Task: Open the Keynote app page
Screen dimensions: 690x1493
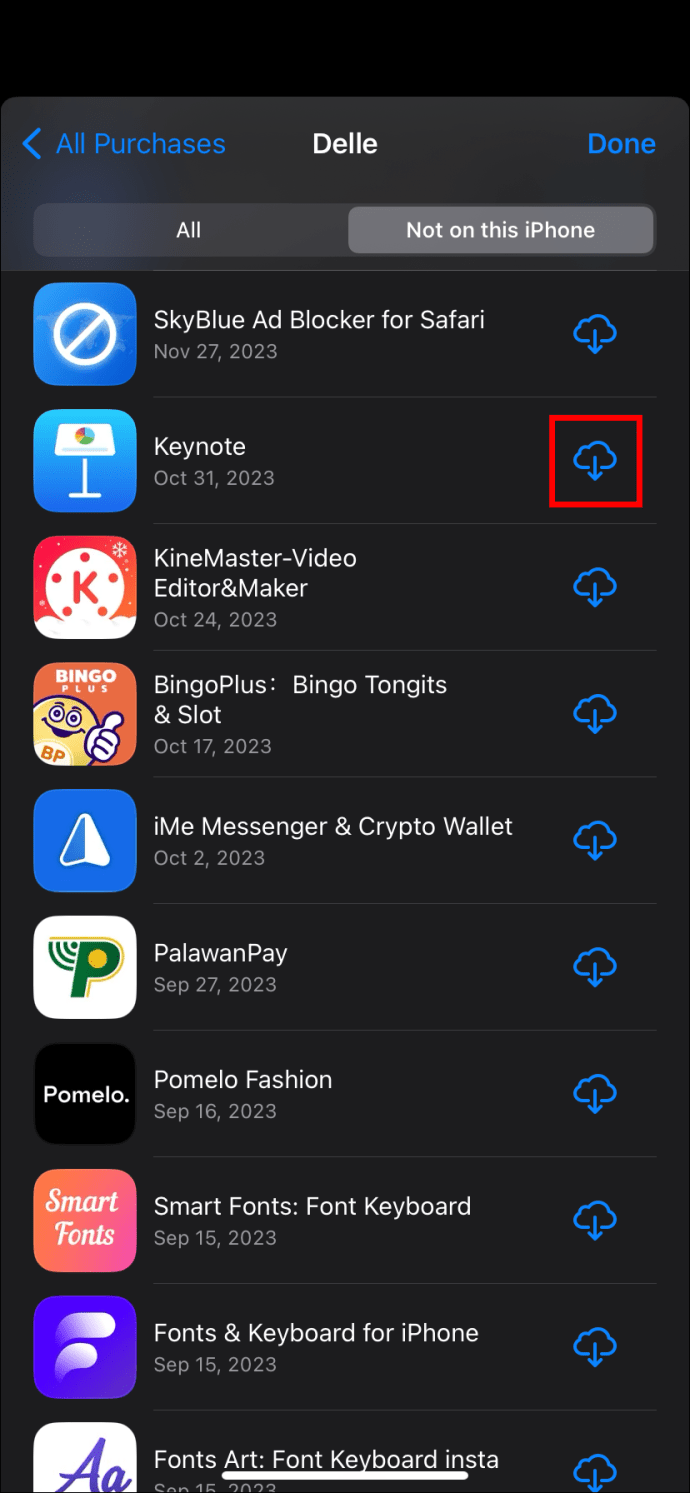Action: [200, 447]
